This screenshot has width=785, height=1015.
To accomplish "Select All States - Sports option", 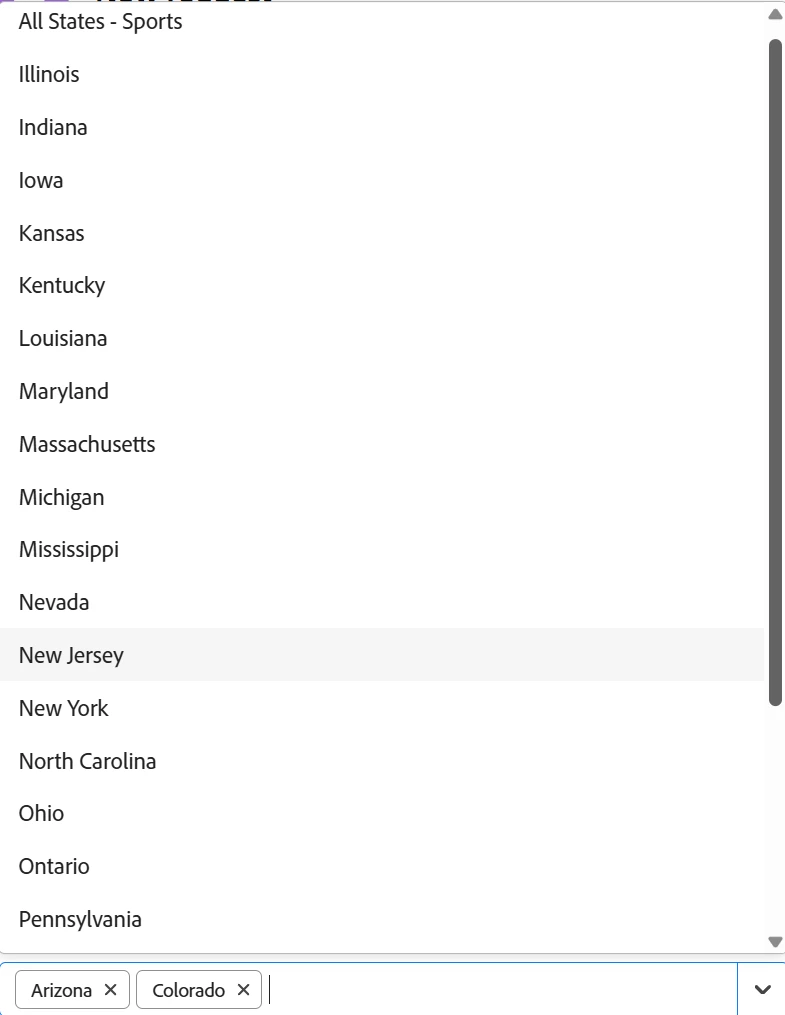I will 100,22.
